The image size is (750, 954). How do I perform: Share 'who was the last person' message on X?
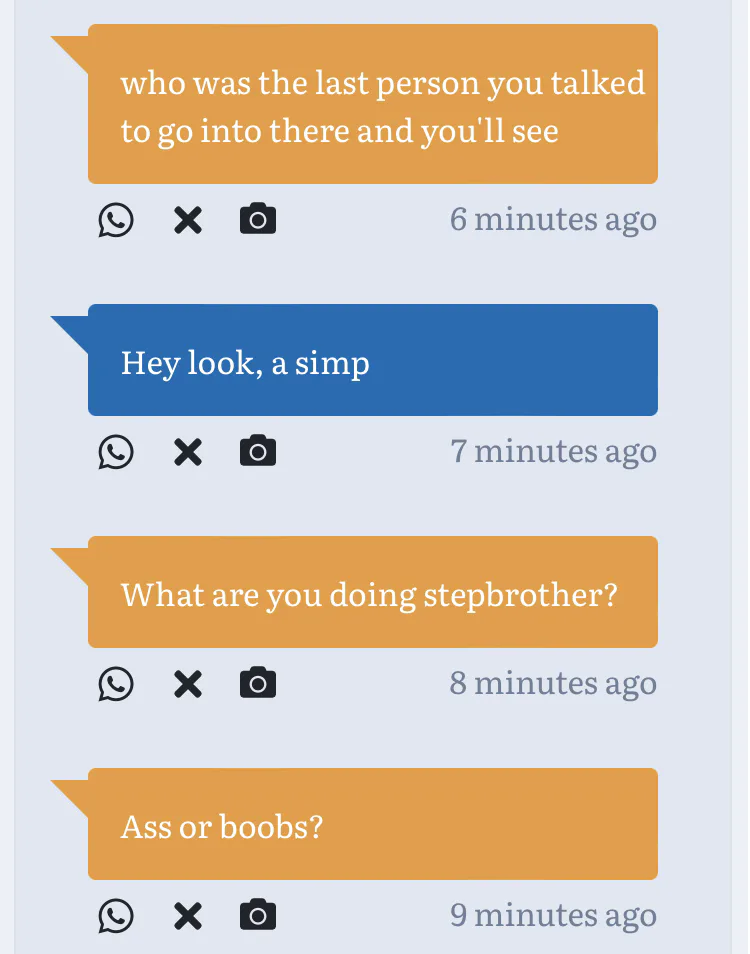tap(188, 220)
